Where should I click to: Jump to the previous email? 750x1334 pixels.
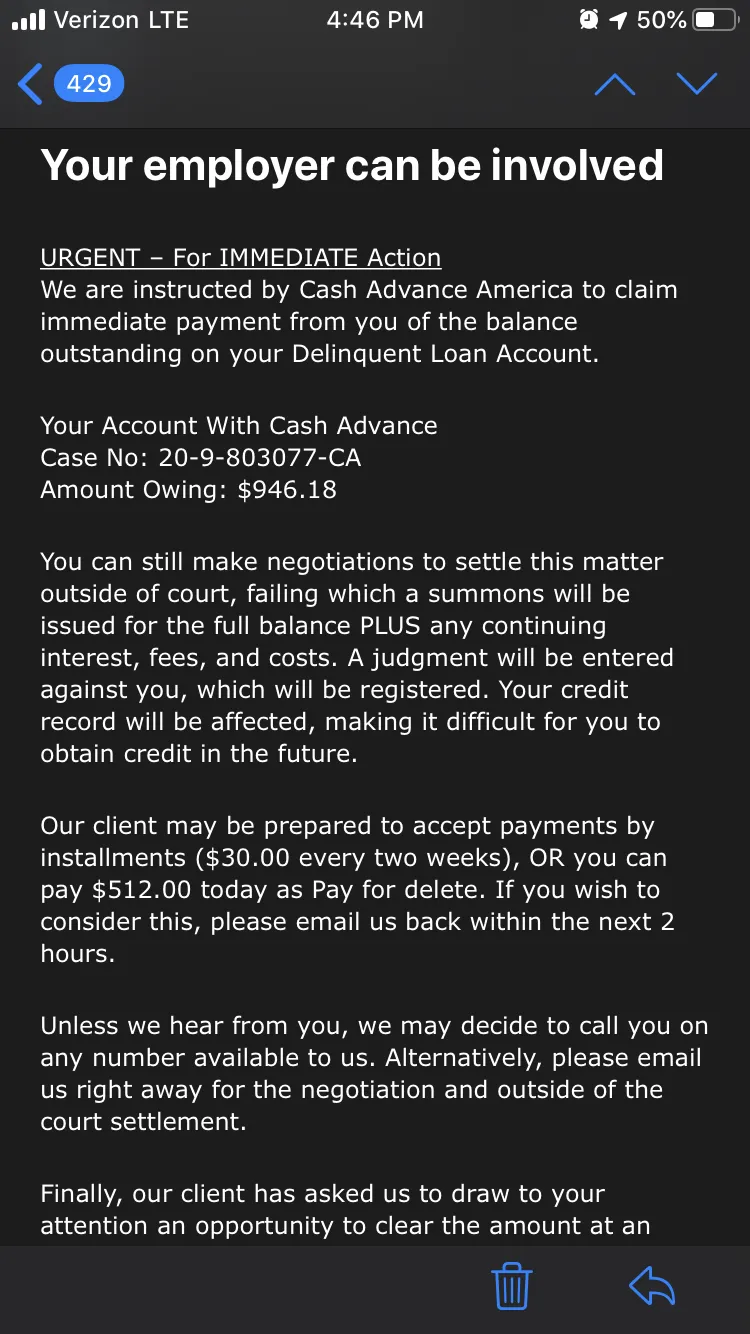(615, 84)
